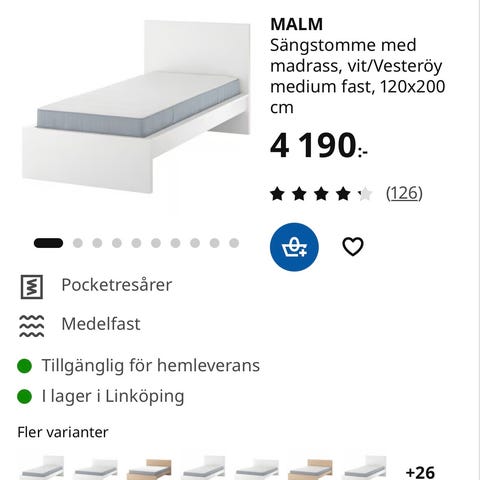Save MALM bed to favourites heart
Screen dimensions: 480x480
pyautogui.click(x=353, y=247)
